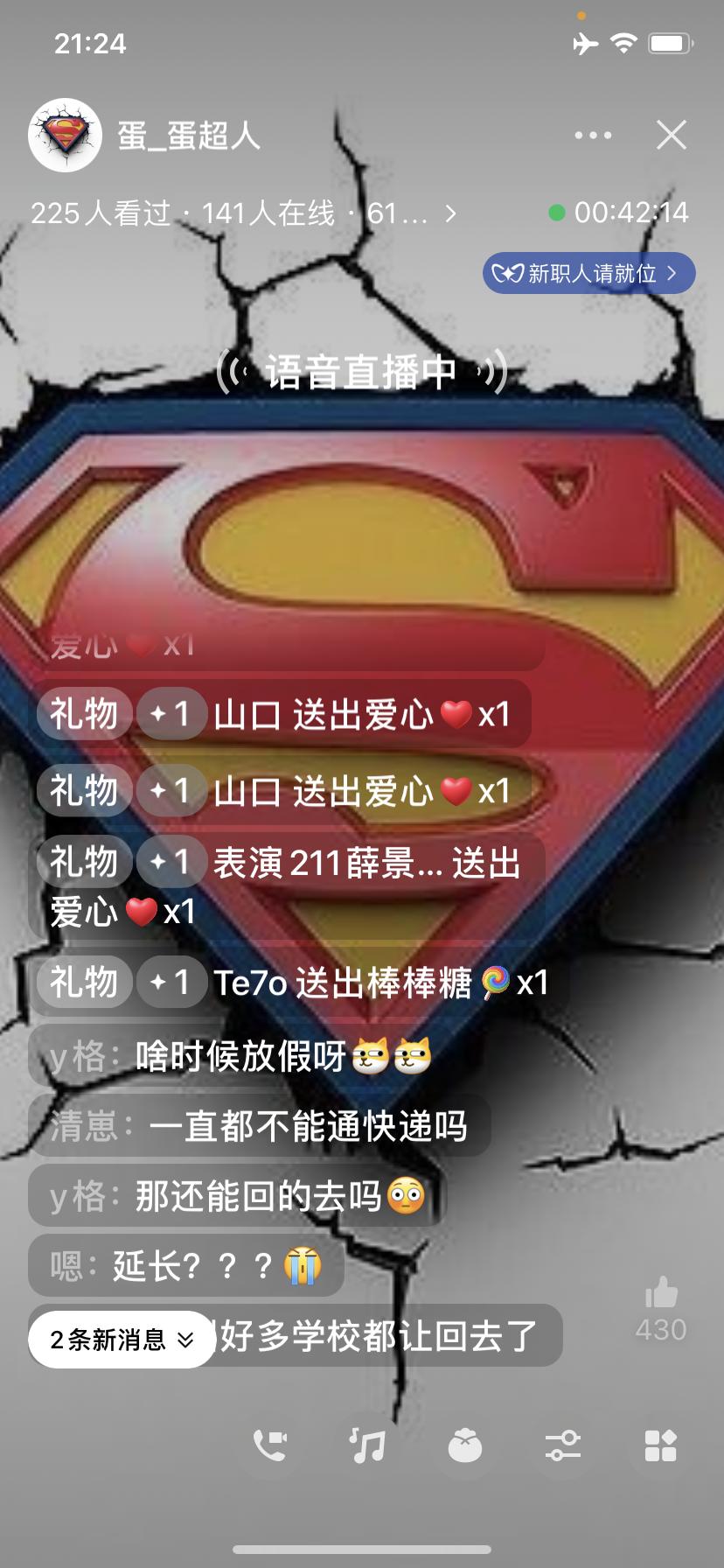Open the more tools grid icon
Screen dimensions: 724x1568
[660, 1445]
